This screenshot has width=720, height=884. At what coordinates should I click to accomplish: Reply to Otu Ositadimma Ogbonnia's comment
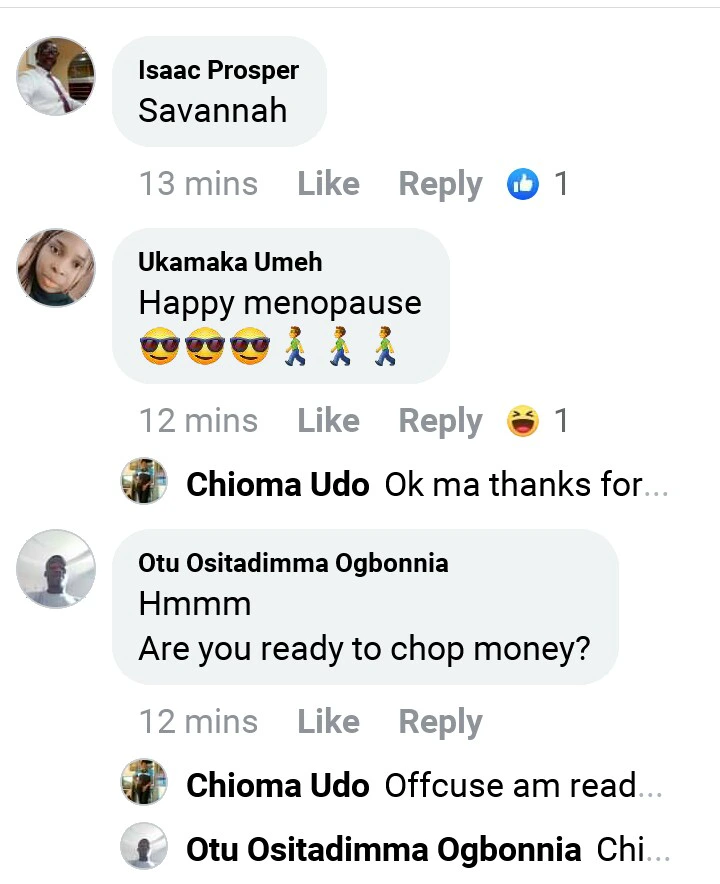(x=440, y=721)
